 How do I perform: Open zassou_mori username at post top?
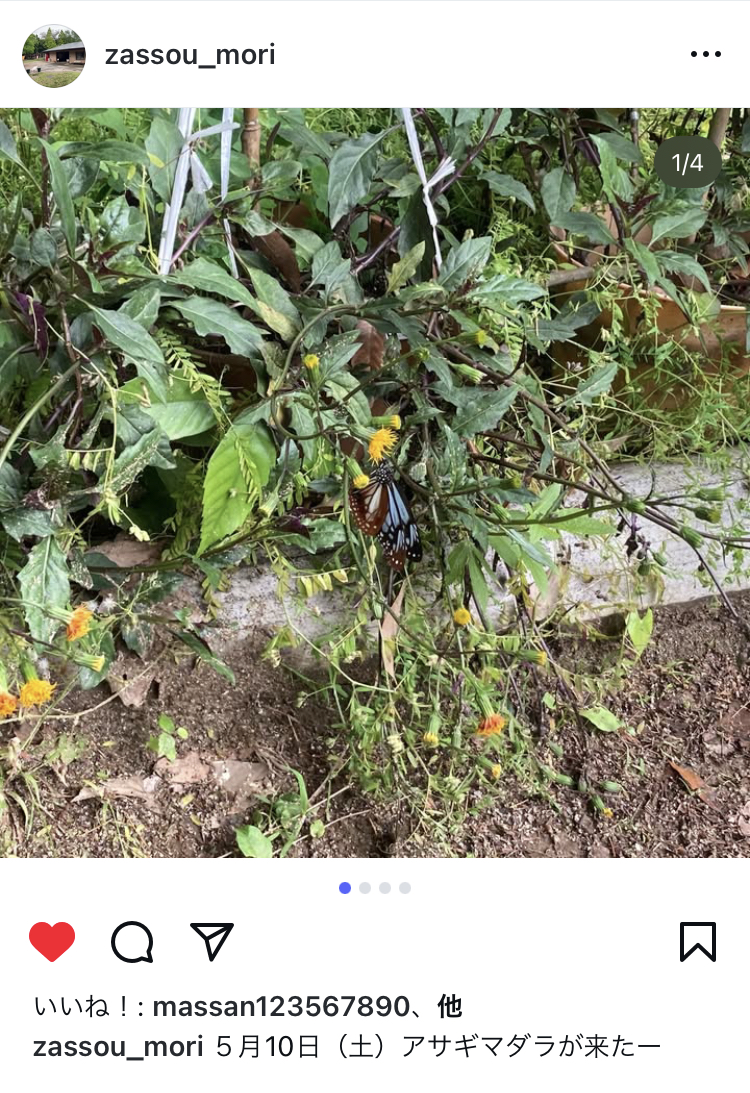[x=189, y=55]
